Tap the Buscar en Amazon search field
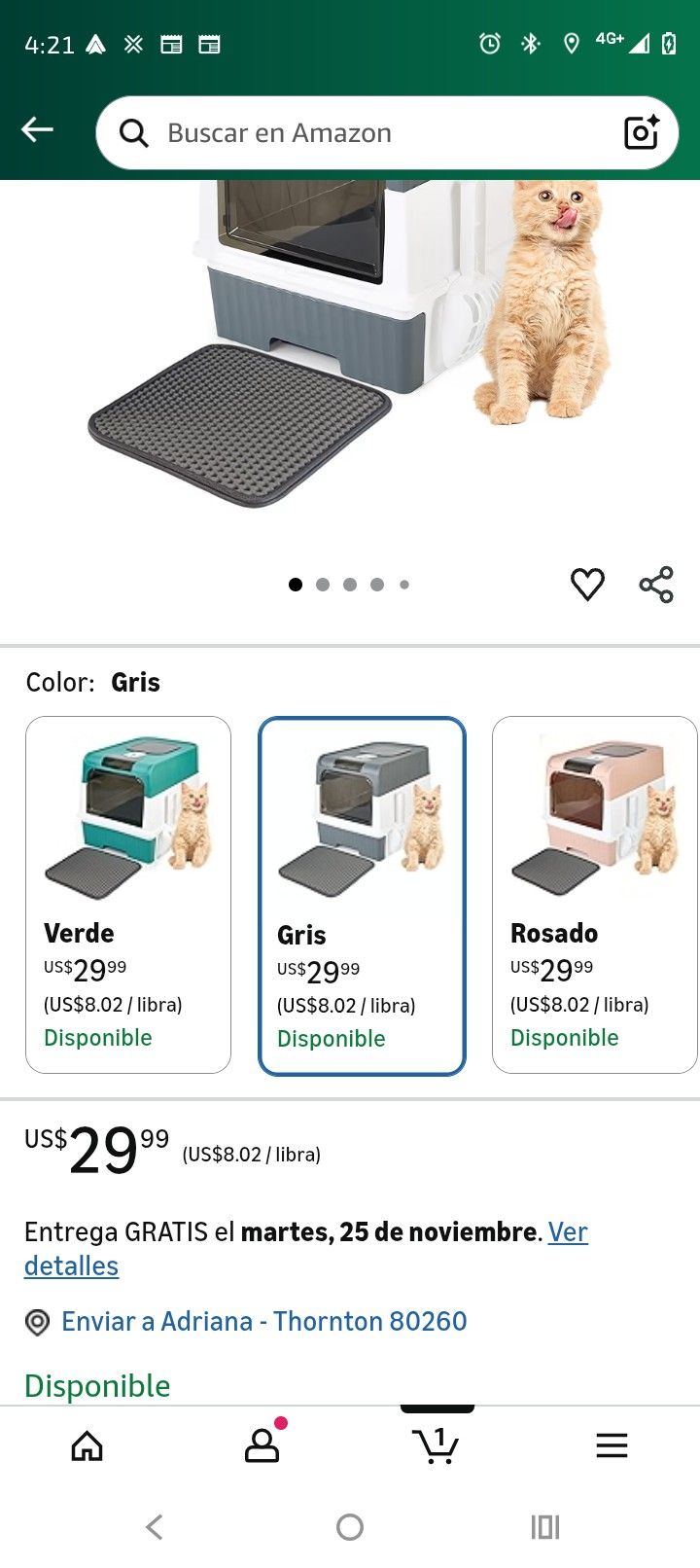Viewport: 700px width, 1568px height. [369, 133]
